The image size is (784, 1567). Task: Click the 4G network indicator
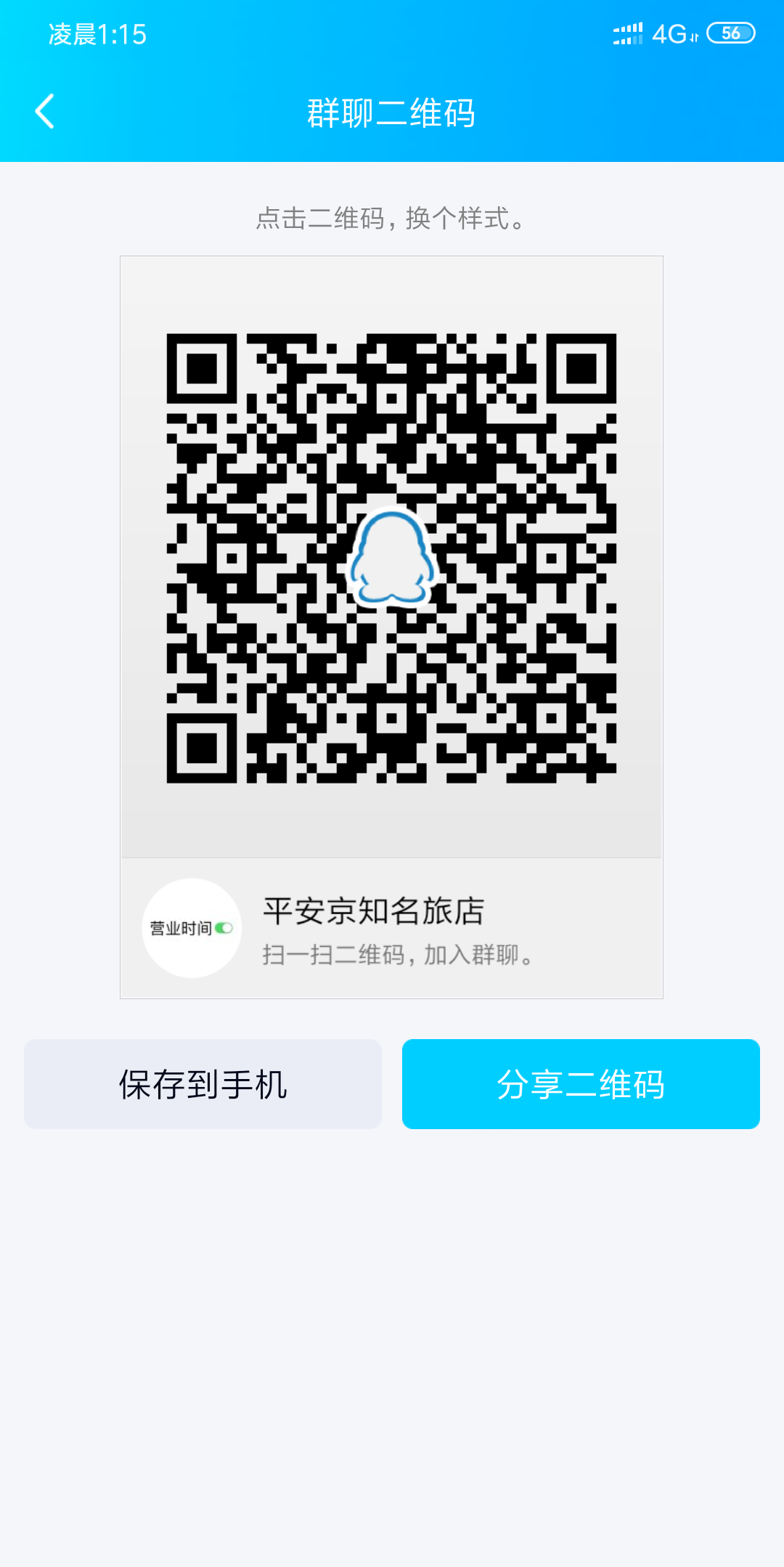pos(672,32)
